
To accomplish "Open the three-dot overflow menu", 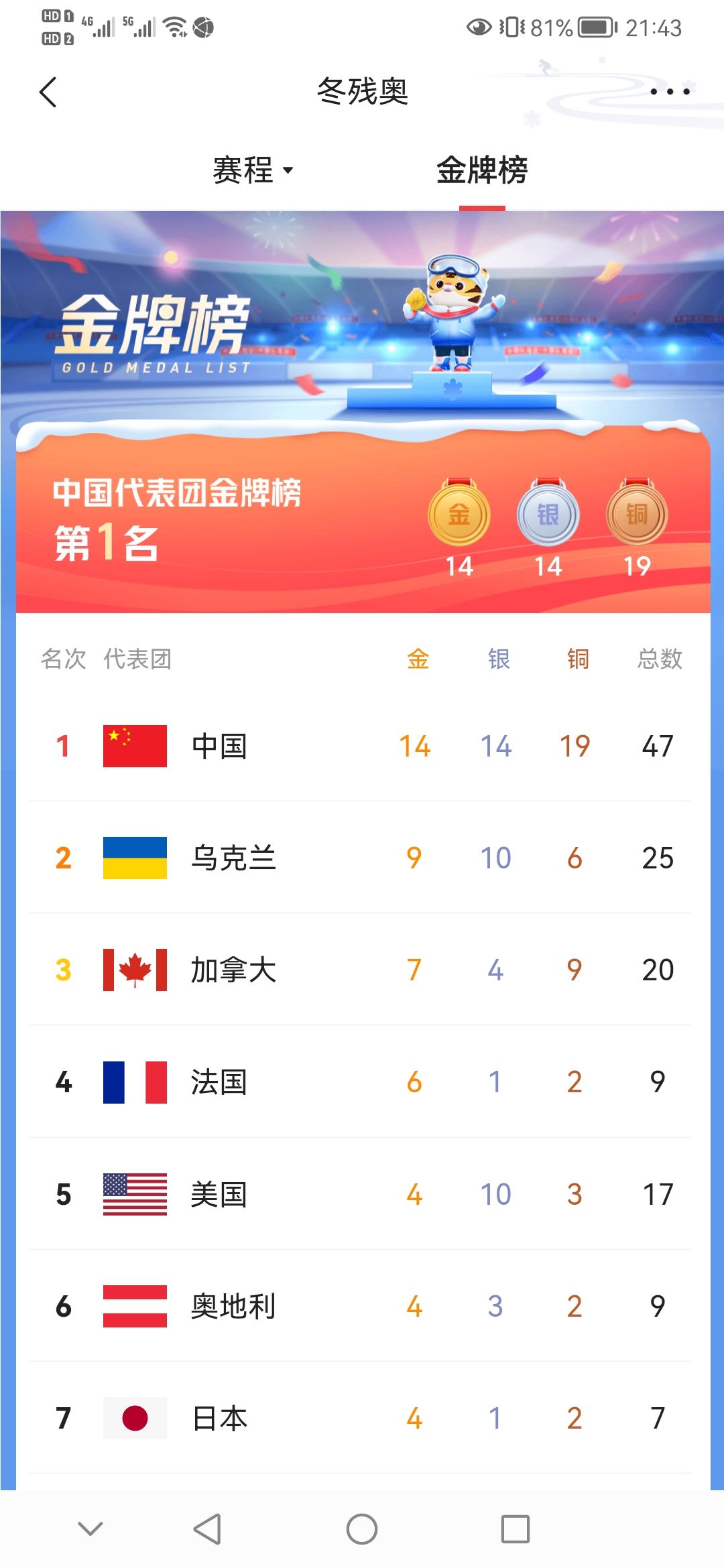I will [x=669, y=92].
